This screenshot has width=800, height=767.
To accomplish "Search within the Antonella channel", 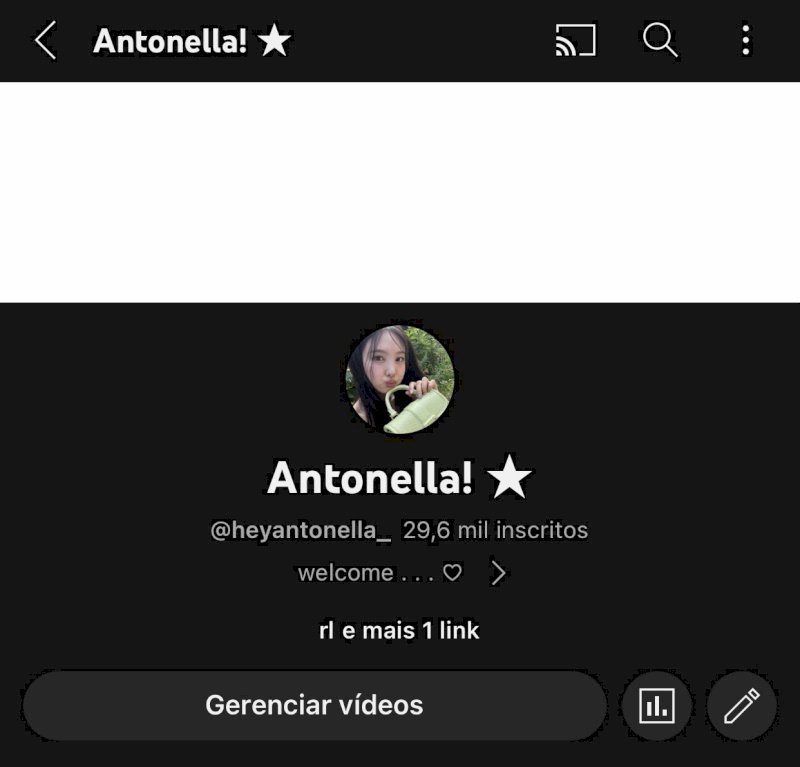I will click(x=660, y=41).
